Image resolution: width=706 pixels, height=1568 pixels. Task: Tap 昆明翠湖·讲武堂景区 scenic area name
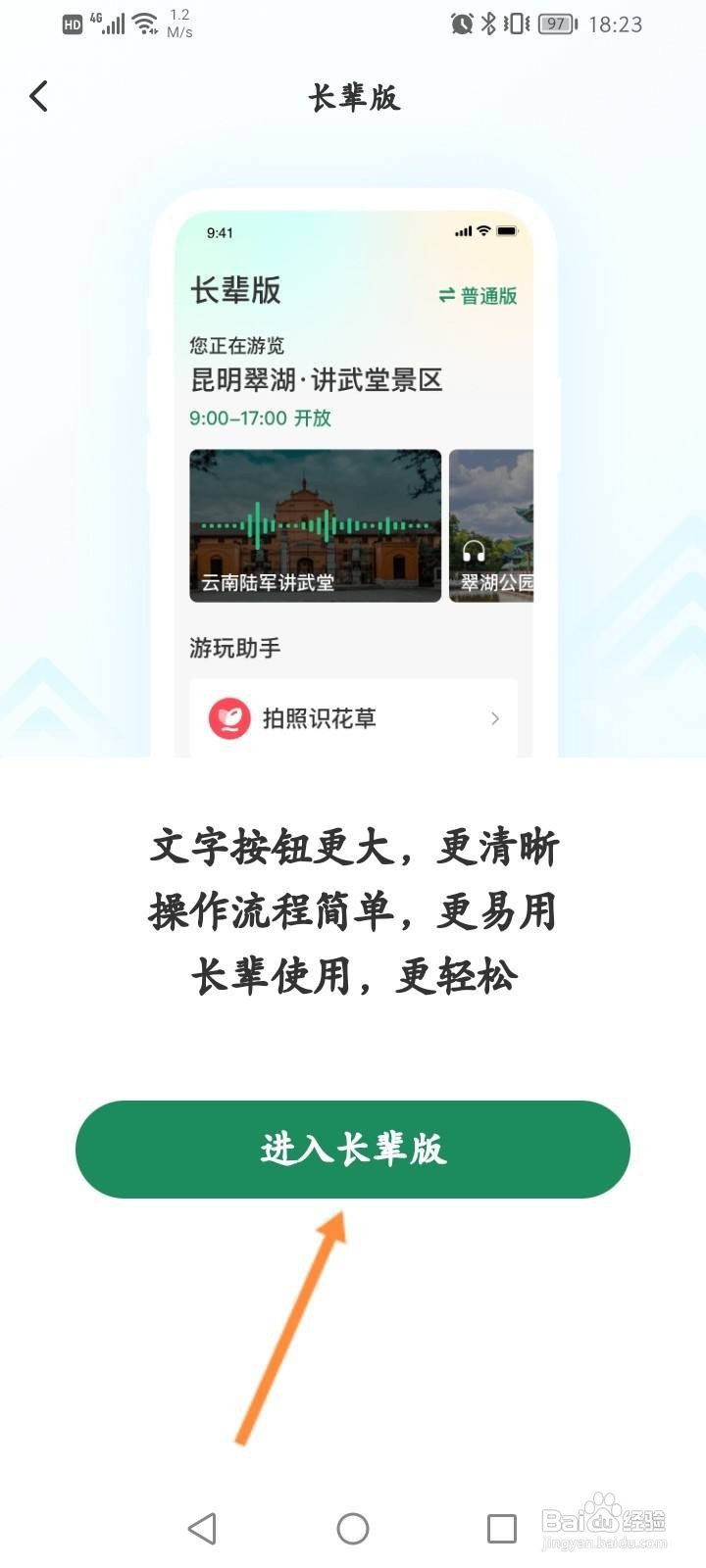(315, 380)
